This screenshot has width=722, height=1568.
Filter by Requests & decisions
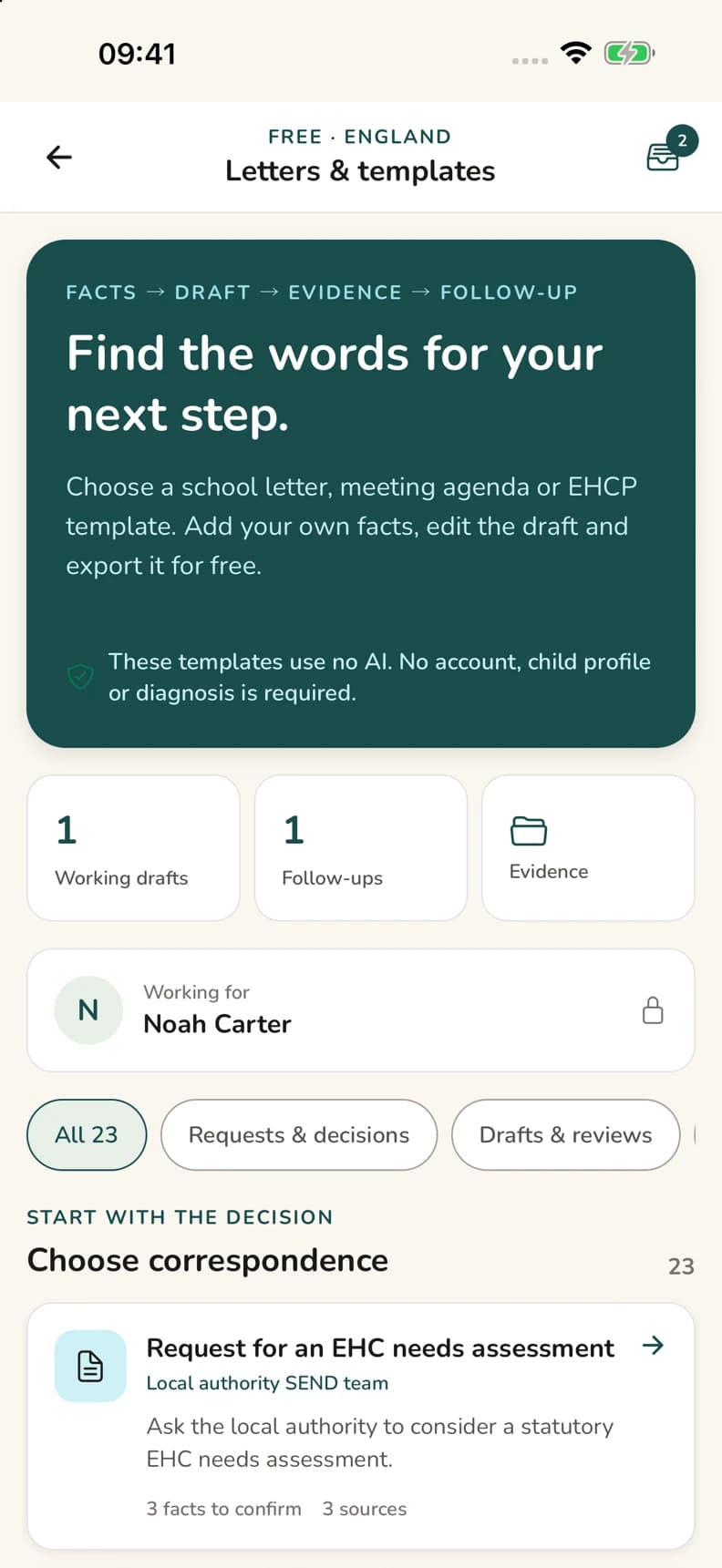299,1134
